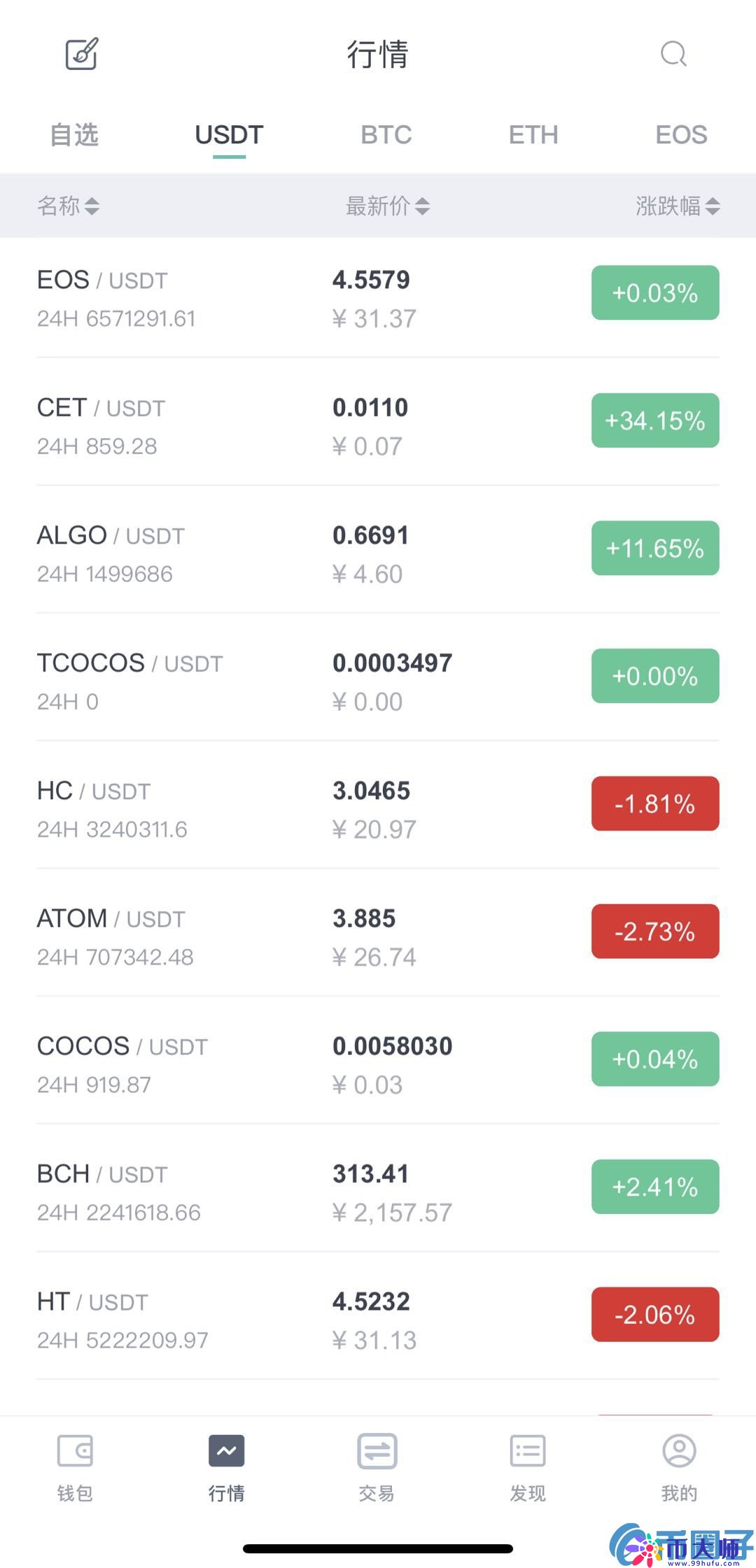
Task: Toggle sorting by 名称 column
Action: click(x=68, y=206)
